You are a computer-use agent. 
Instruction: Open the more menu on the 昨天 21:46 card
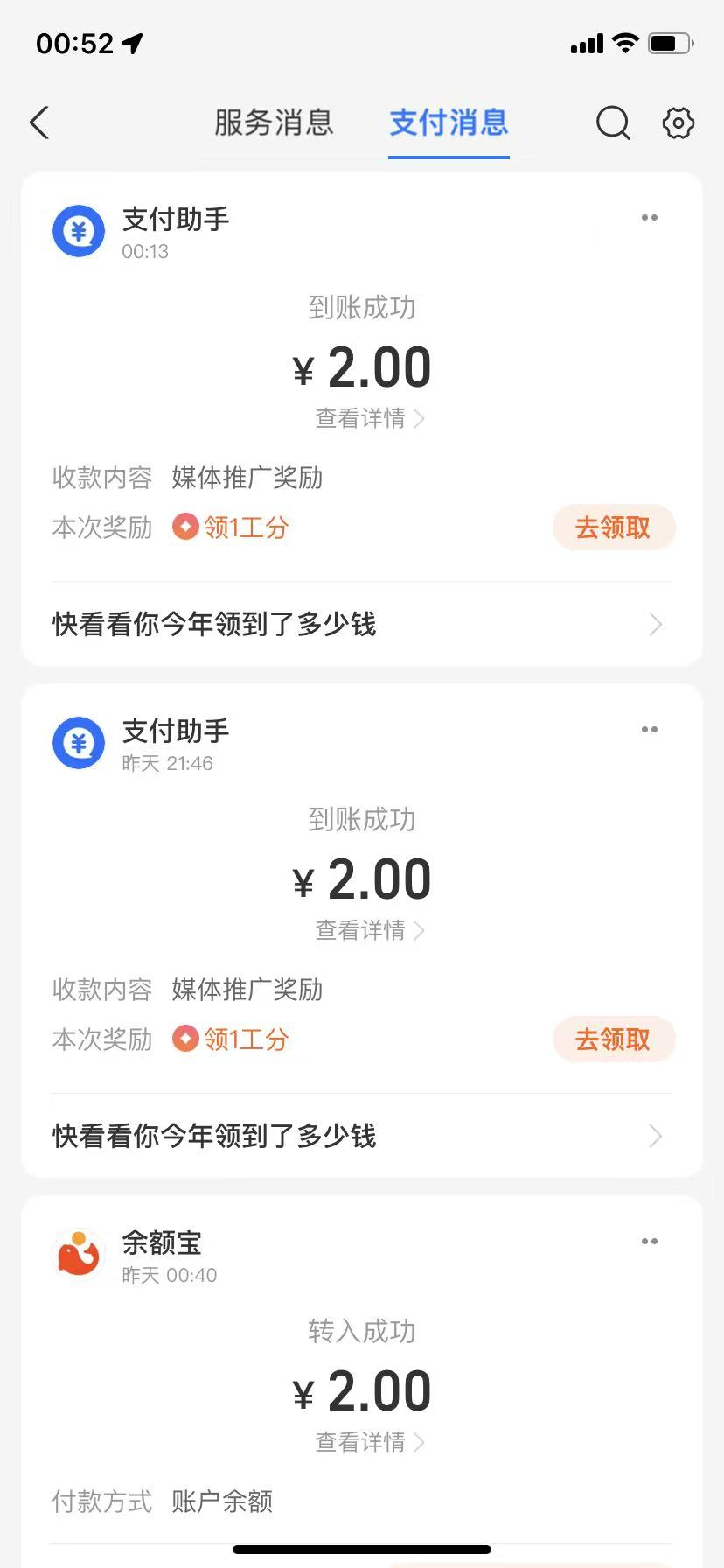coord(650,730)
